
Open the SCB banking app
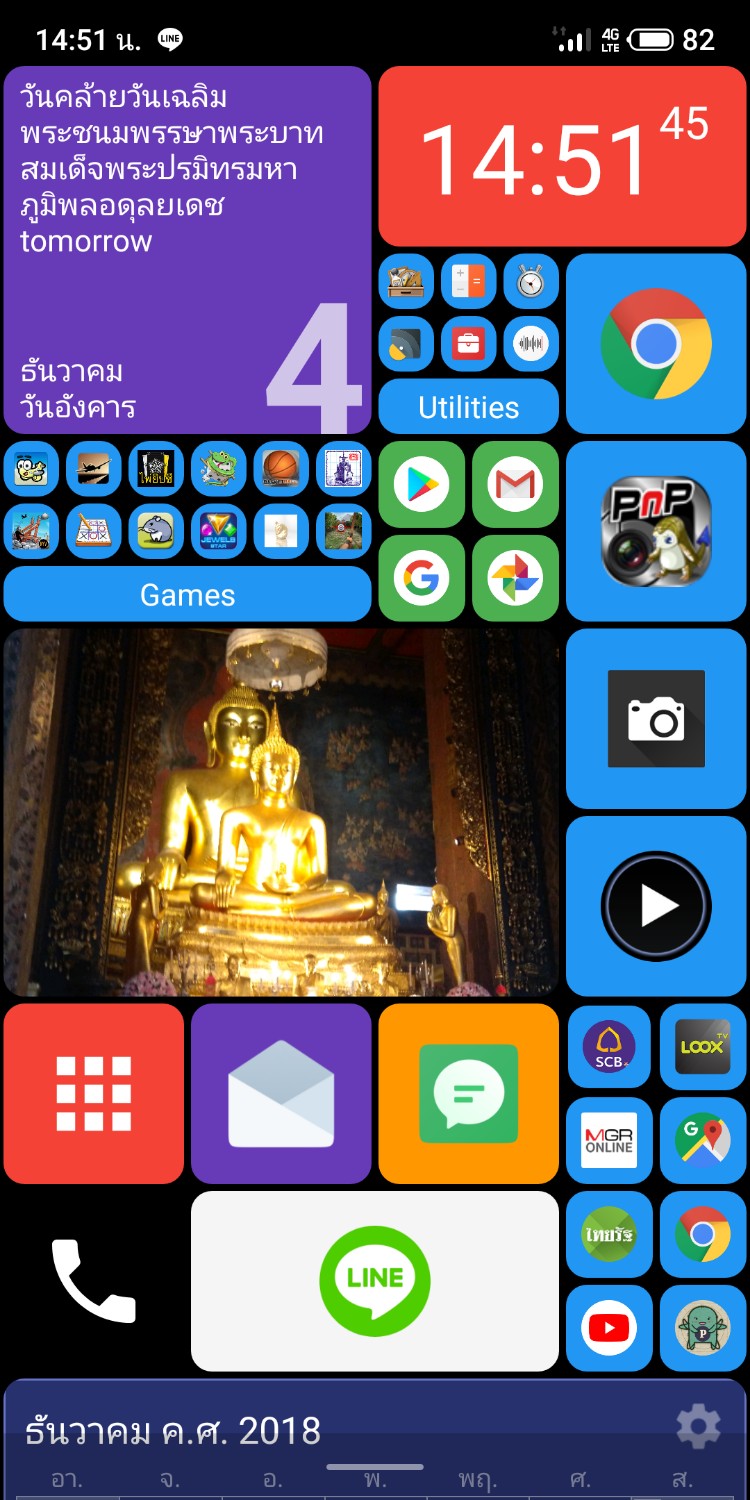(609, 1047)
